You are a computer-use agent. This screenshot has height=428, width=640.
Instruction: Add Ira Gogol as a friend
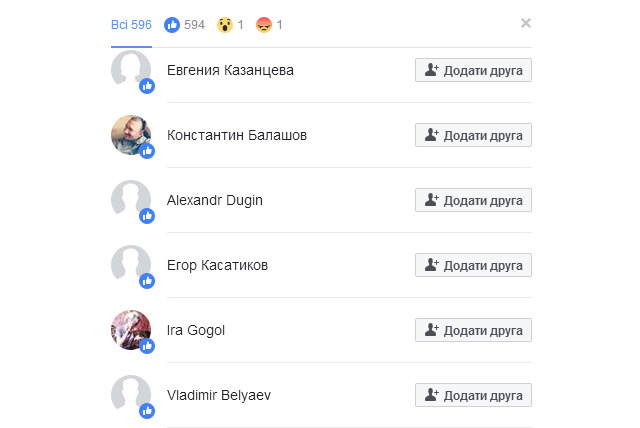coord(473,330)
